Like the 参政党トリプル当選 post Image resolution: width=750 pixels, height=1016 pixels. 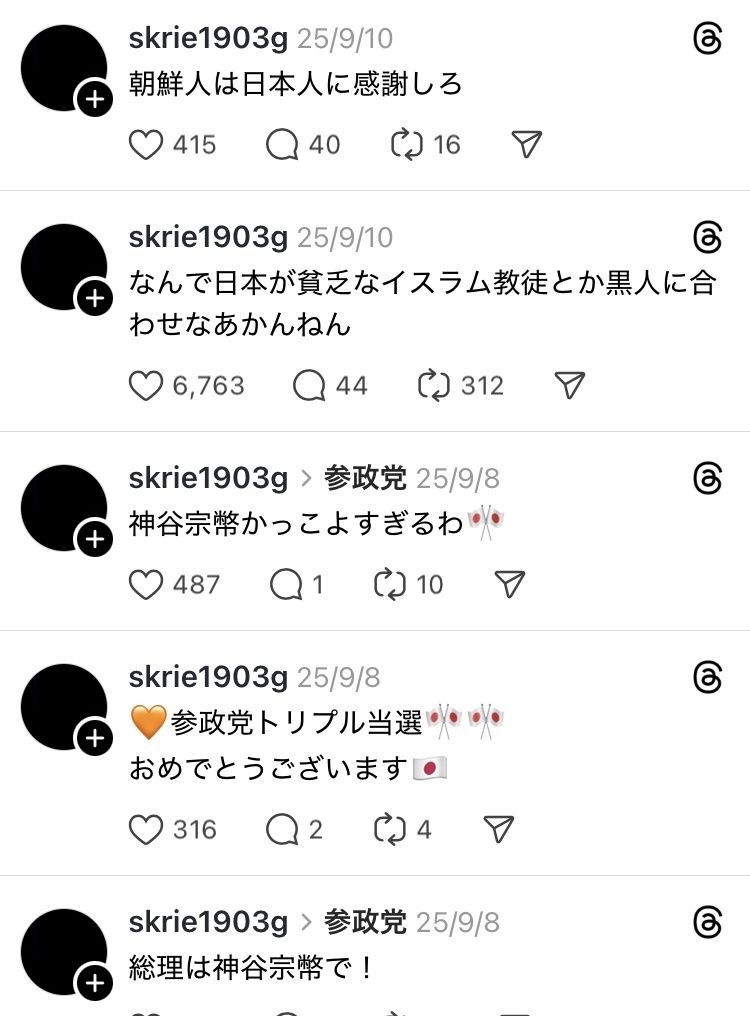pos(146,829)
